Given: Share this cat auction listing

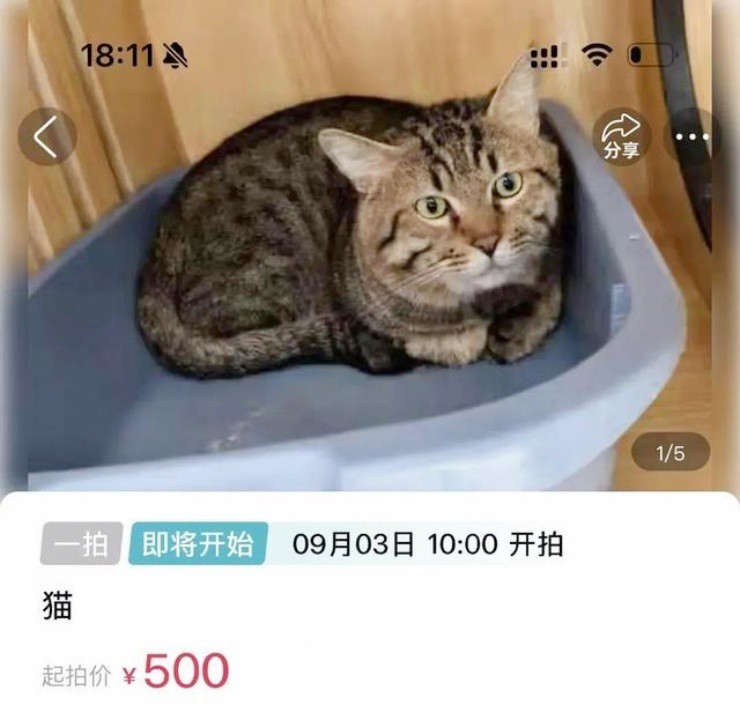Looking at the screenshot, I should pyautogui.click(x=621, y=136).
